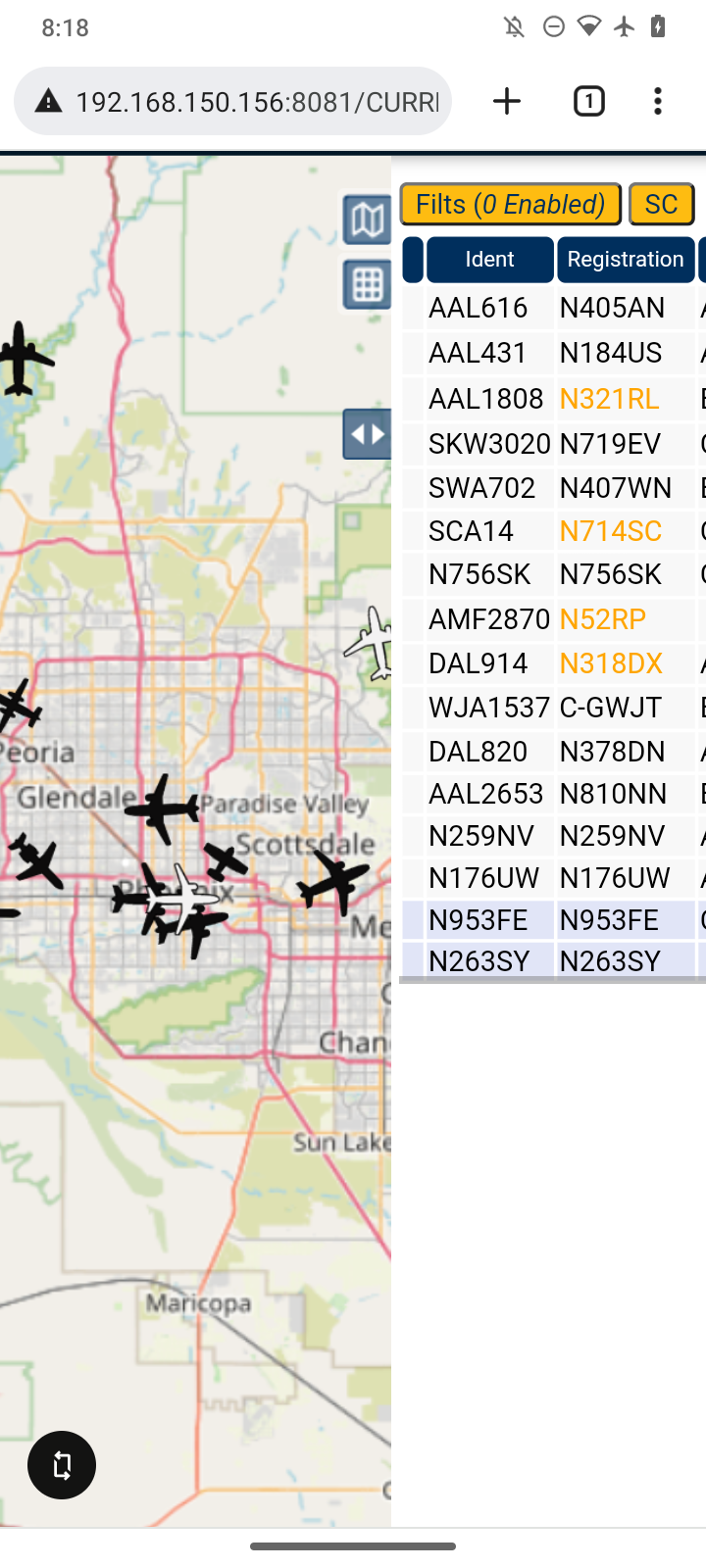The image size is (706, 1568).
Task: Toggle the map grid icon
Action: pos(367,284)
